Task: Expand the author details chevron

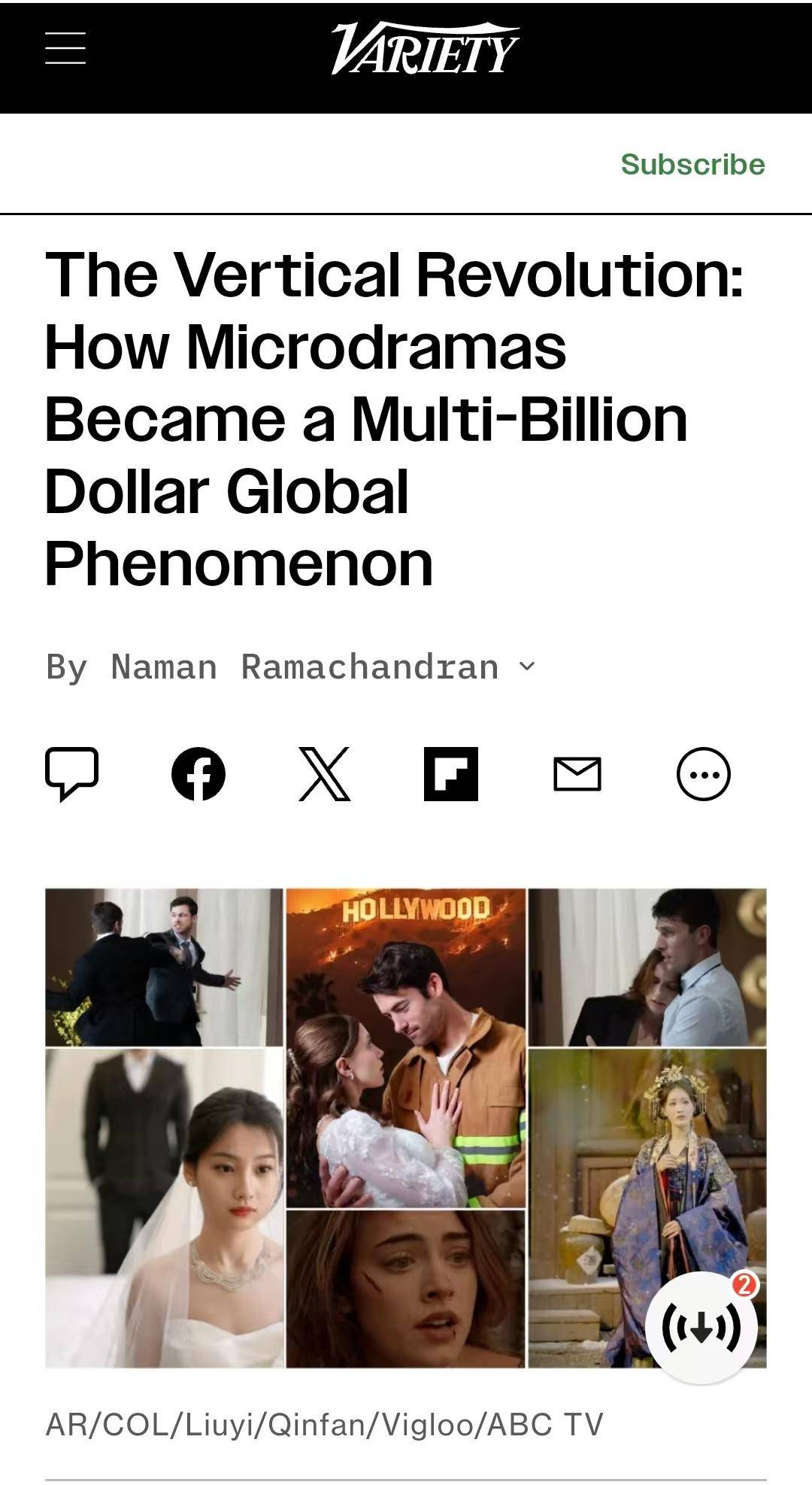Action: tap(528, 666)
